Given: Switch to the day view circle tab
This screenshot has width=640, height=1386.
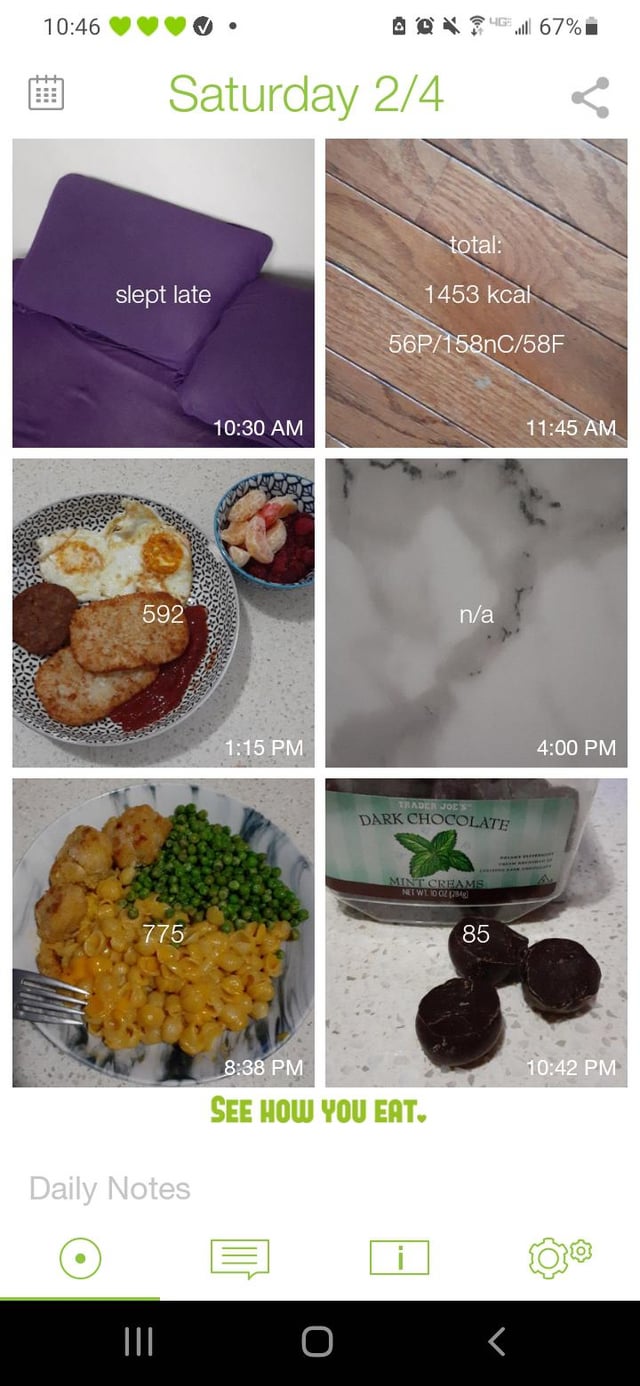Looking at the screenshot, I should point(80,1258).
